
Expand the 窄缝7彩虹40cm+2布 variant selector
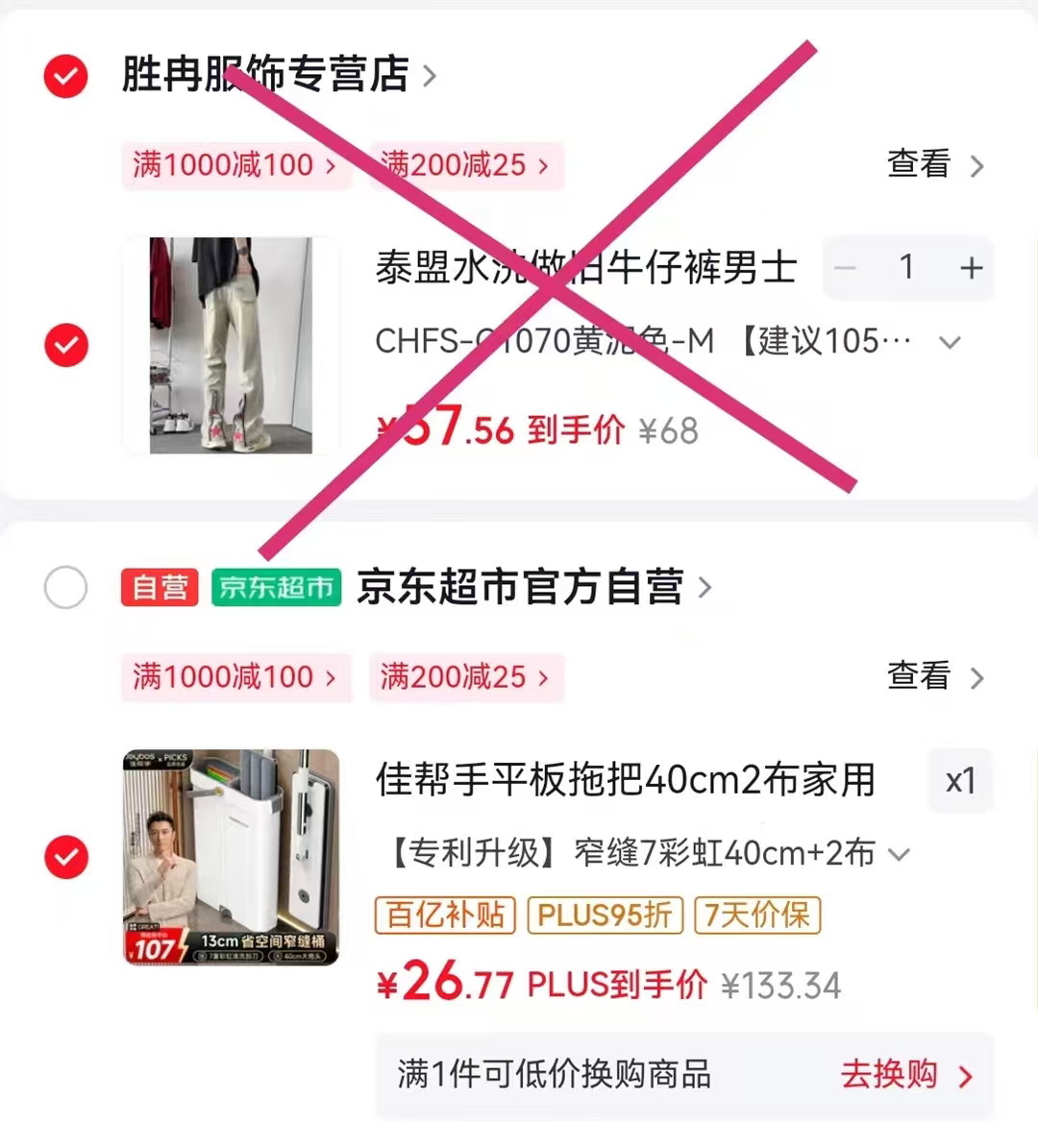pyautogui.click(x=899, y=854)
